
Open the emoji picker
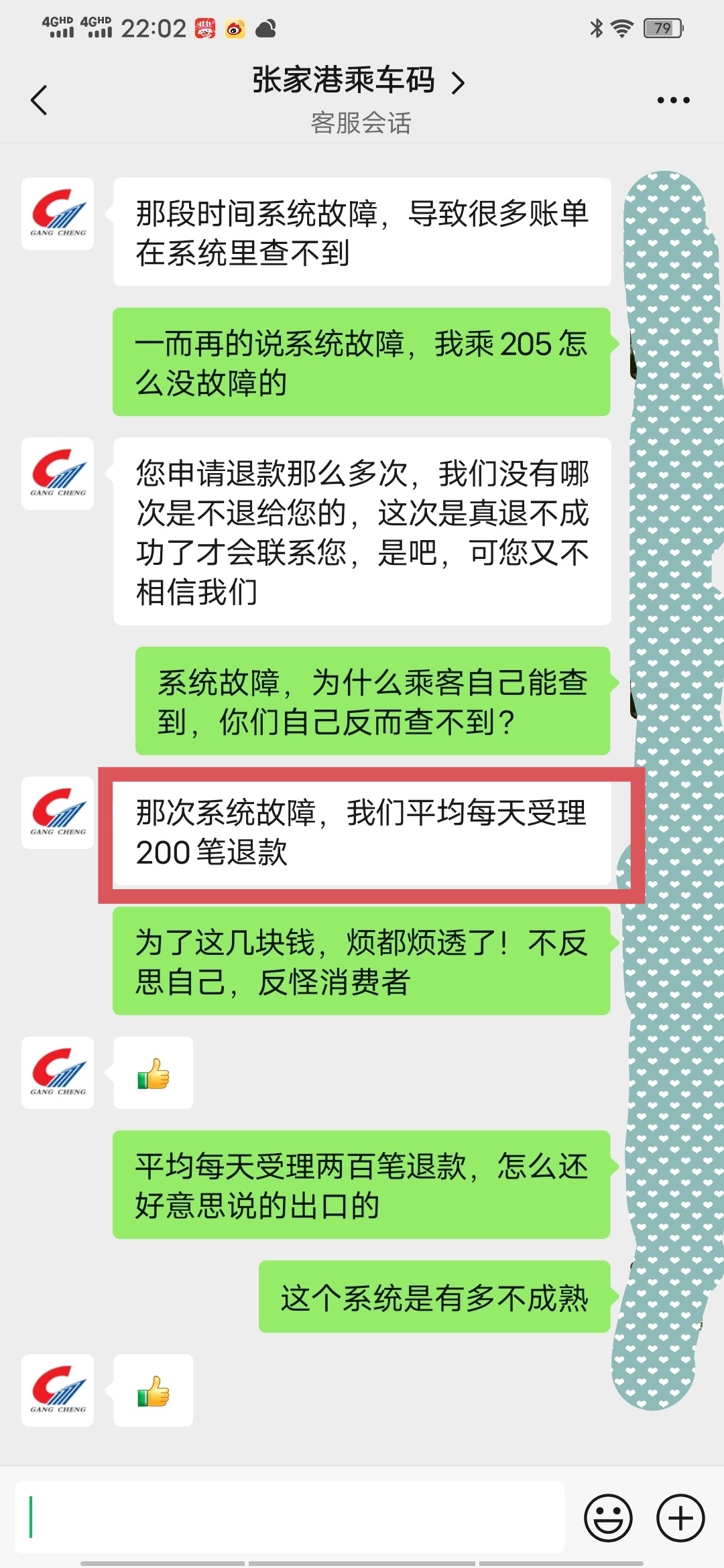[608, 1518]
